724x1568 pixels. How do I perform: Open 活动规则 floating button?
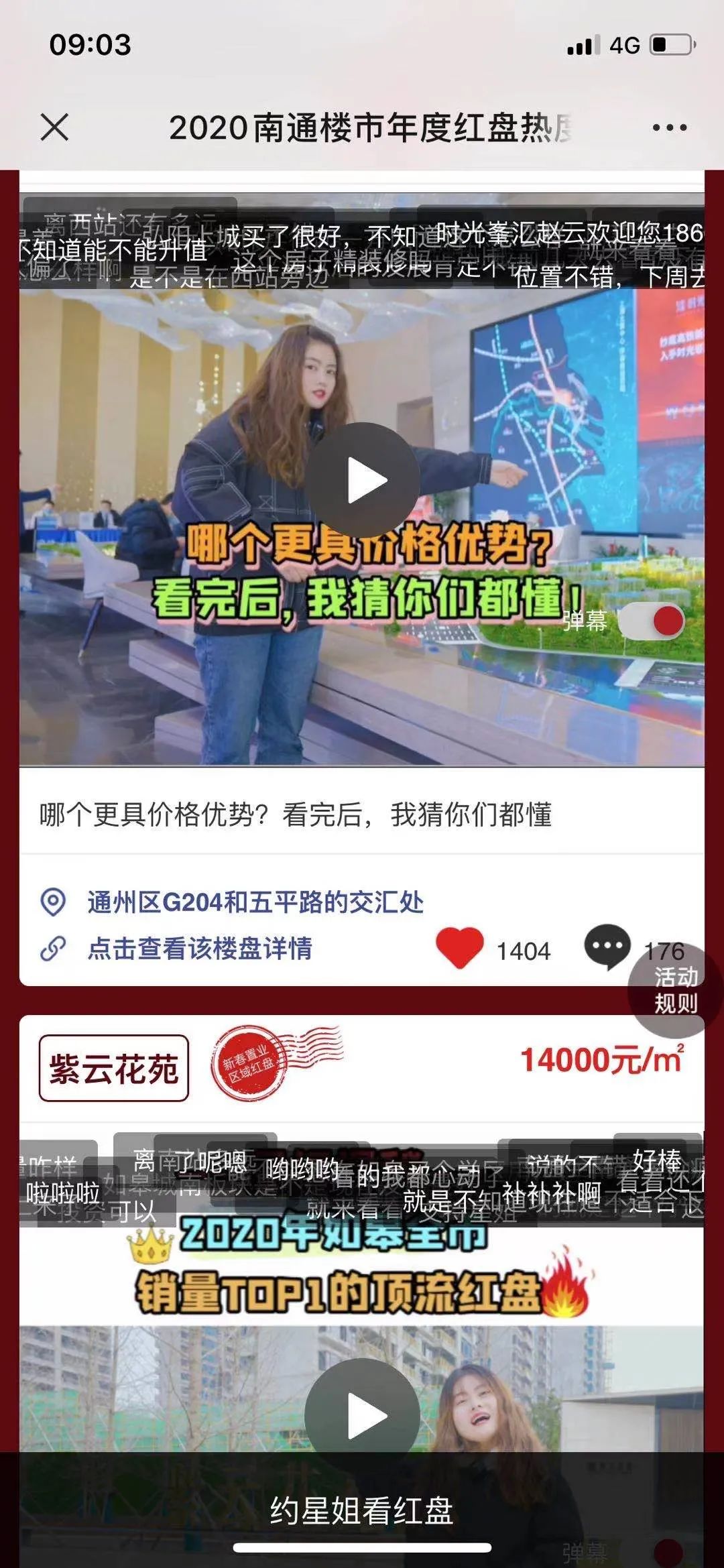coord(674,989)
